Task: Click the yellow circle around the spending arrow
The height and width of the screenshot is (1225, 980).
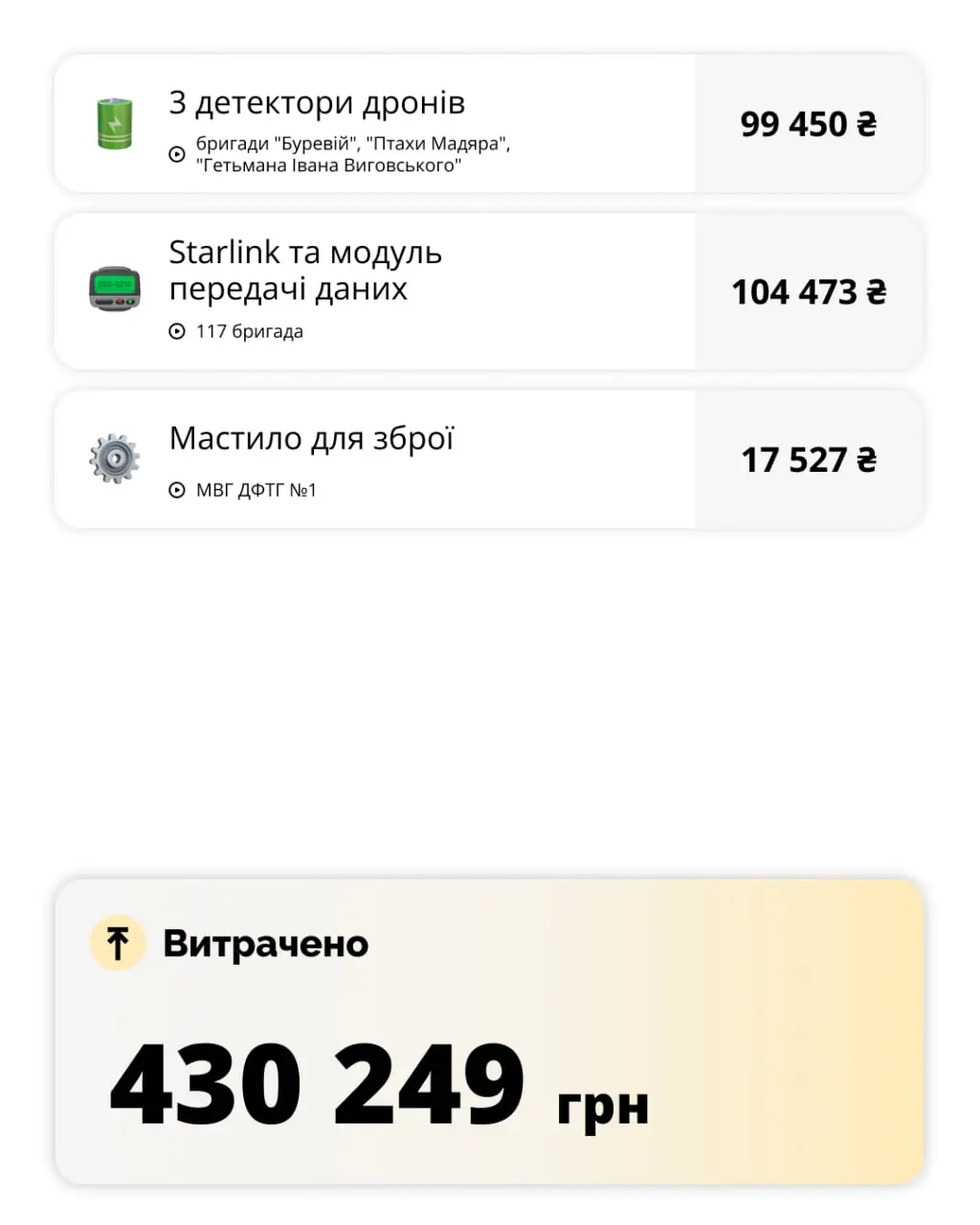Action: [117, 943]
